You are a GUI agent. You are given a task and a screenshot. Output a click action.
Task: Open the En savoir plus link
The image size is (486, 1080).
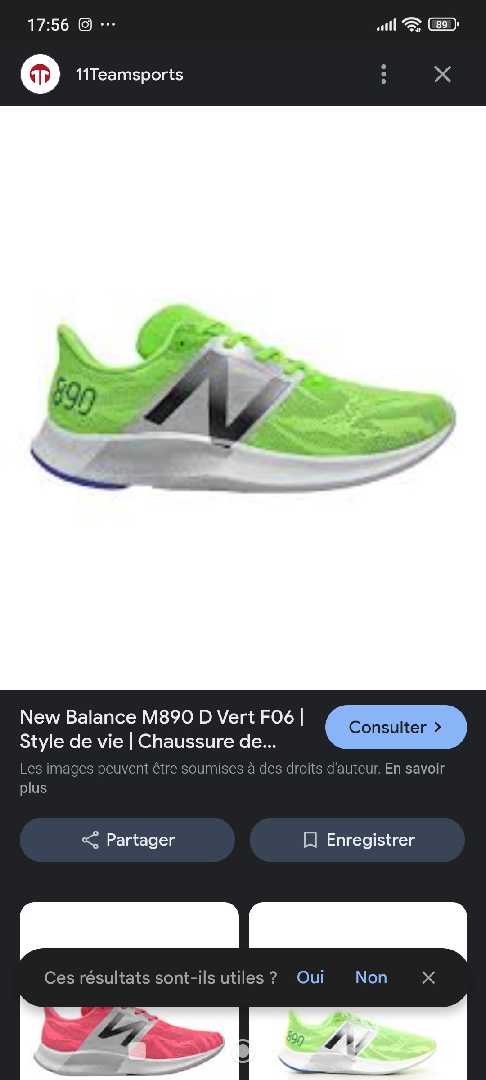click(231, 778)
